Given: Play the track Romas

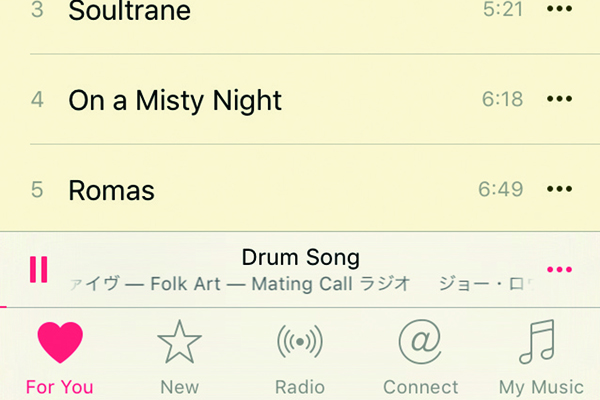Looking at the screenshot, I should 111,189.
